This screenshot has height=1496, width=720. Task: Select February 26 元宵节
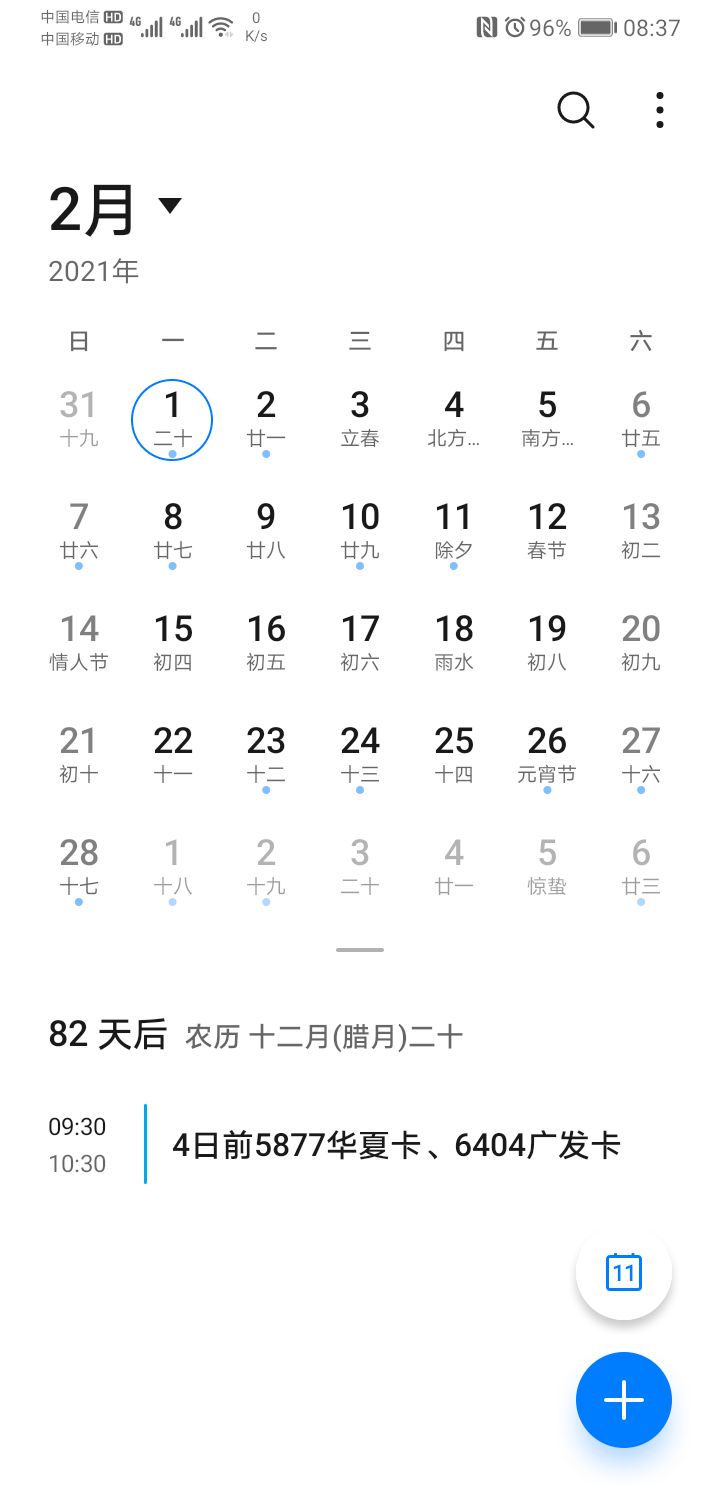(x=547, y=757)
